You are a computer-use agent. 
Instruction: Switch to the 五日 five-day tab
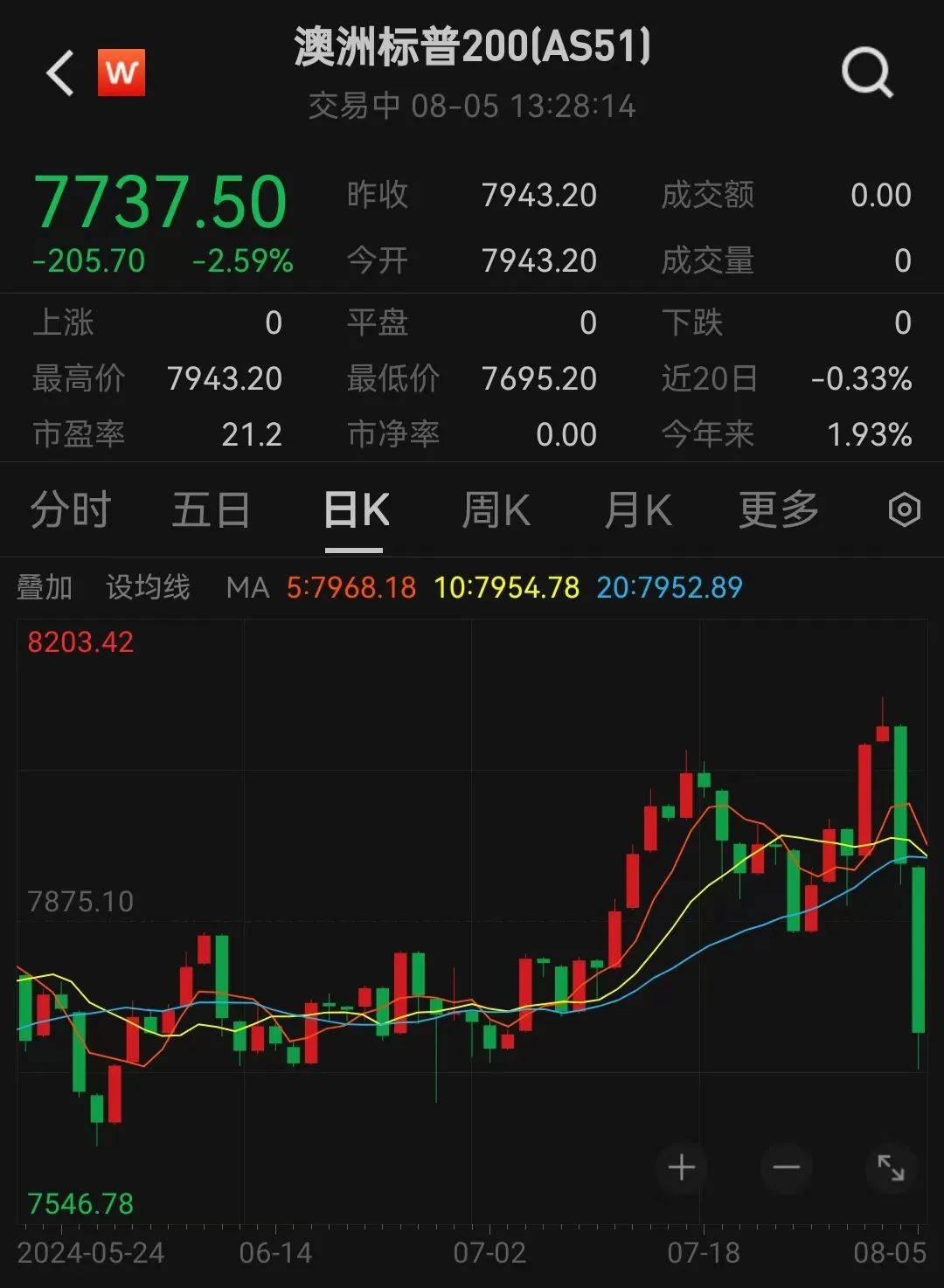point(210,509)
